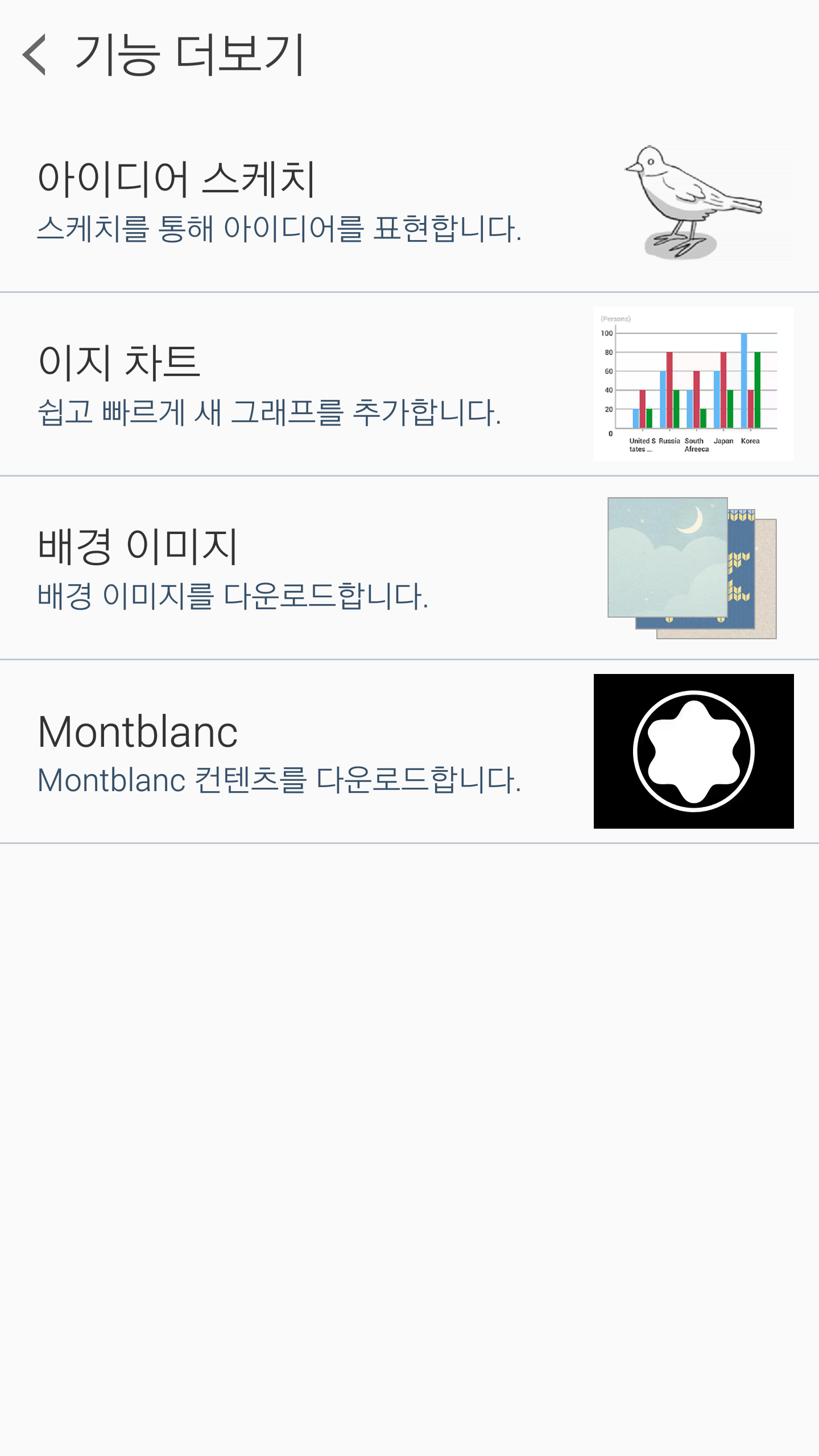Viewport: 819px width, 1456px height.
Task: Go back from the 기능 더보기 screen
Action: pos(35,55)
